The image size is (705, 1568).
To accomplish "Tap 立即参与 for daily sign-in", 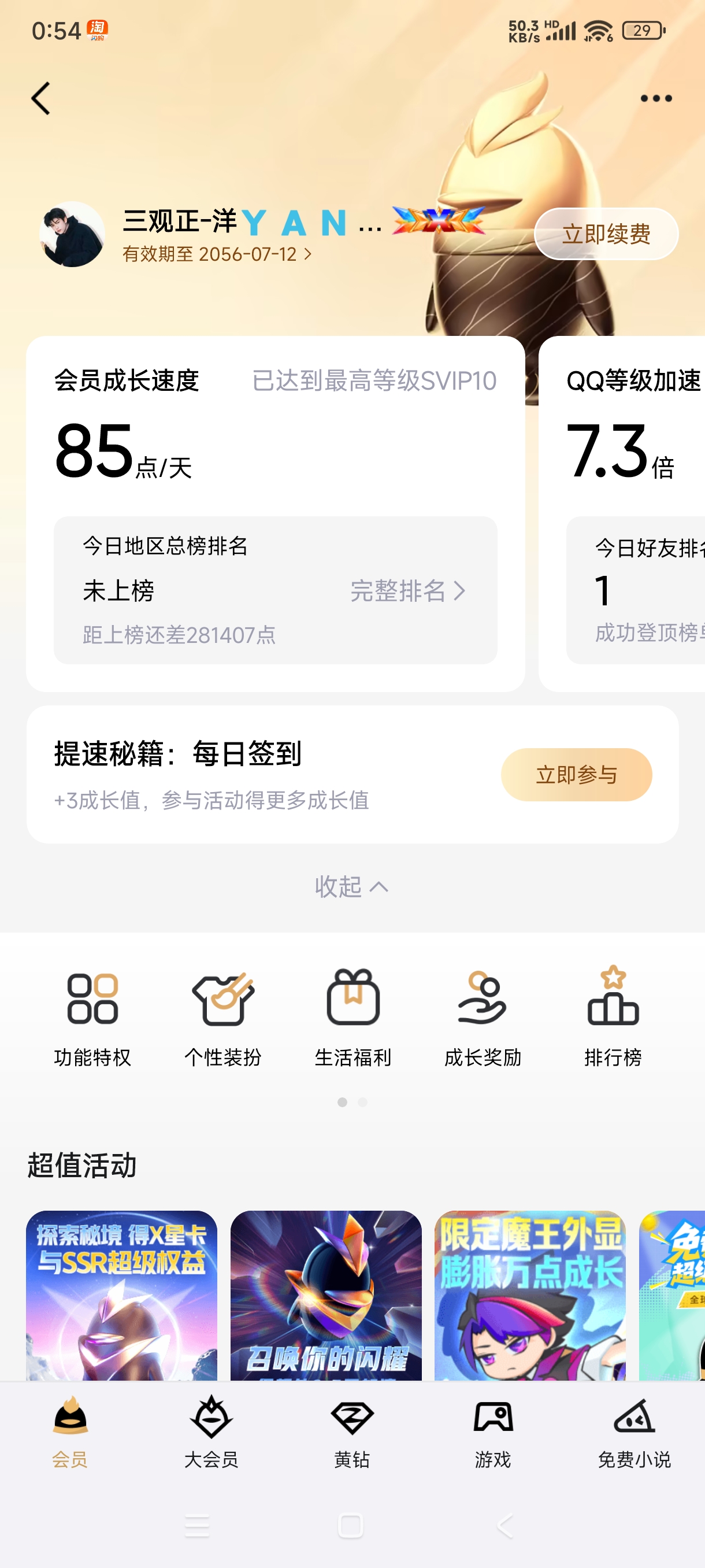I will [x=576, y=774].
